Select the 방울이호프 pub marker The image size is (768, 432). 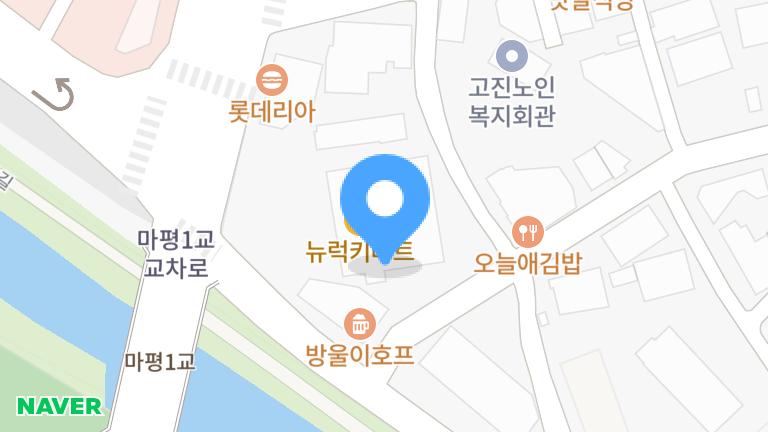pos(359,323)
